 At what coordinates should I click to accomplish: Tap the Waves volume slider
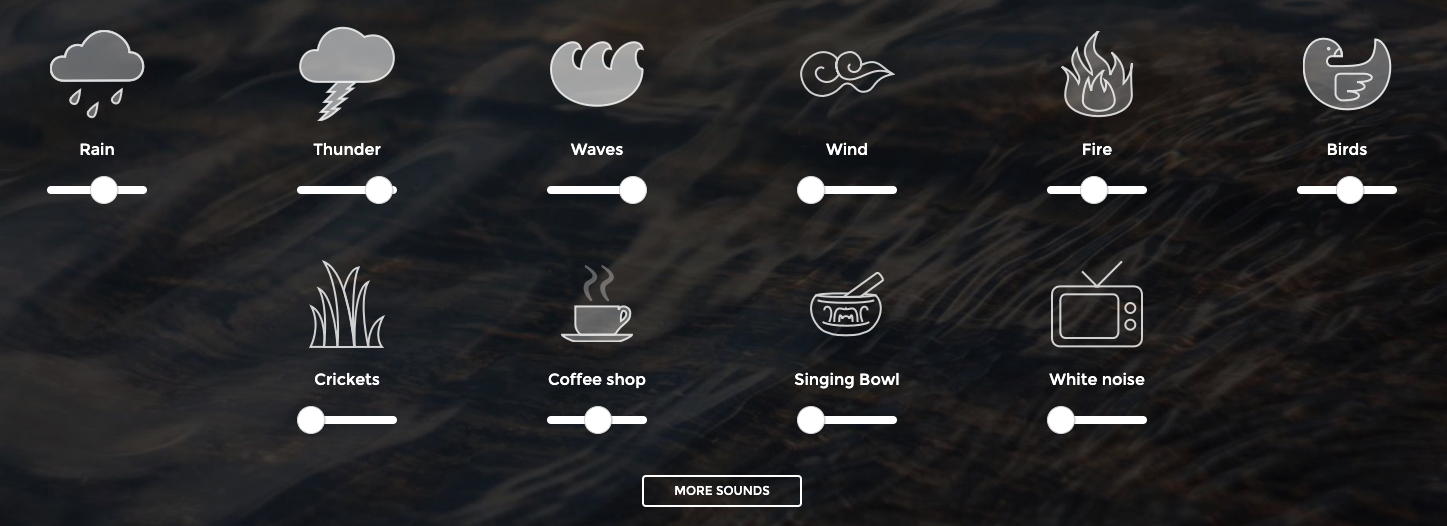632,190
